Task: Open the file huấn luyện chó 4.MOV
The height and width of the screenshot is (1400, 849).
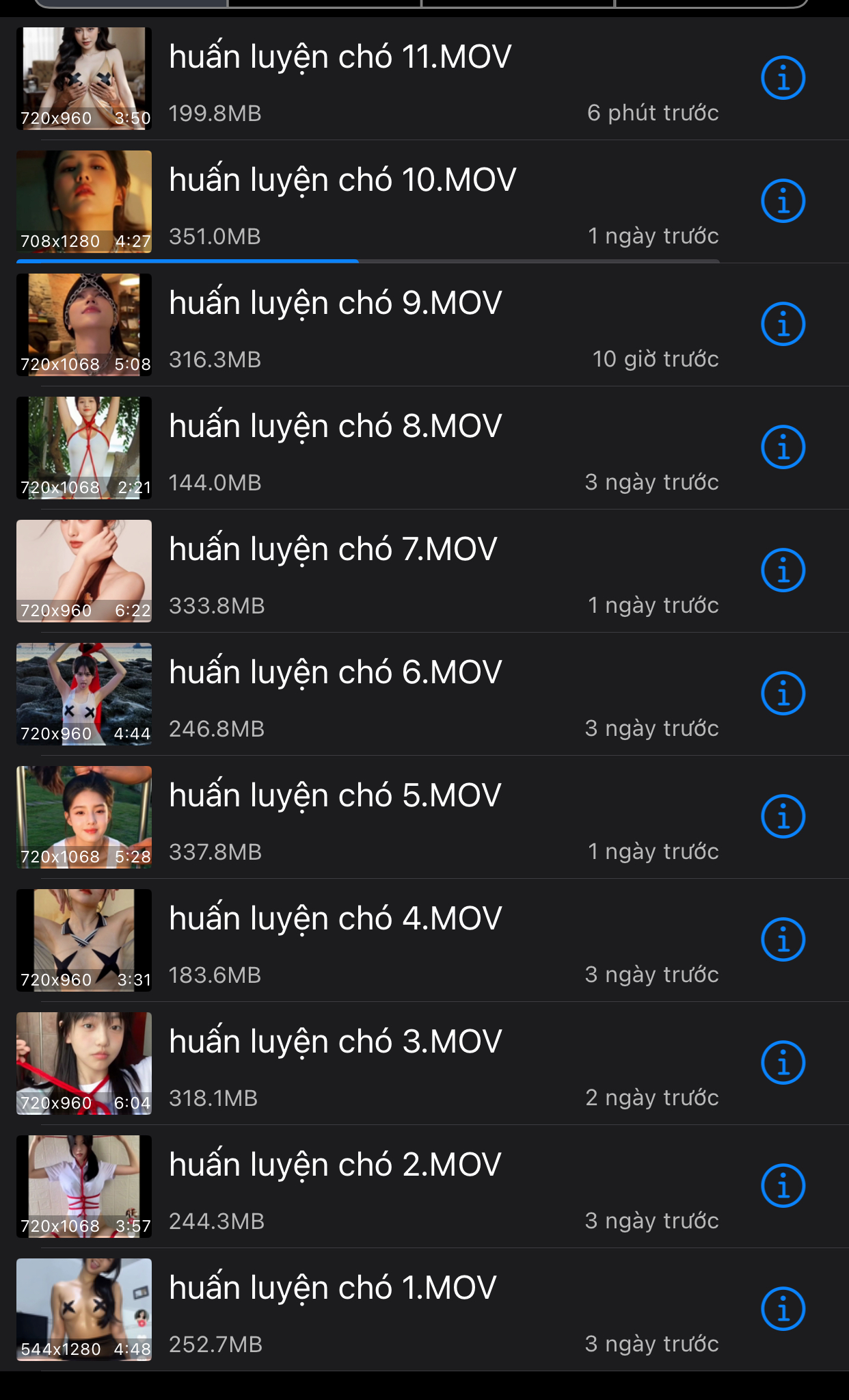Action: (x=335, y=919)
